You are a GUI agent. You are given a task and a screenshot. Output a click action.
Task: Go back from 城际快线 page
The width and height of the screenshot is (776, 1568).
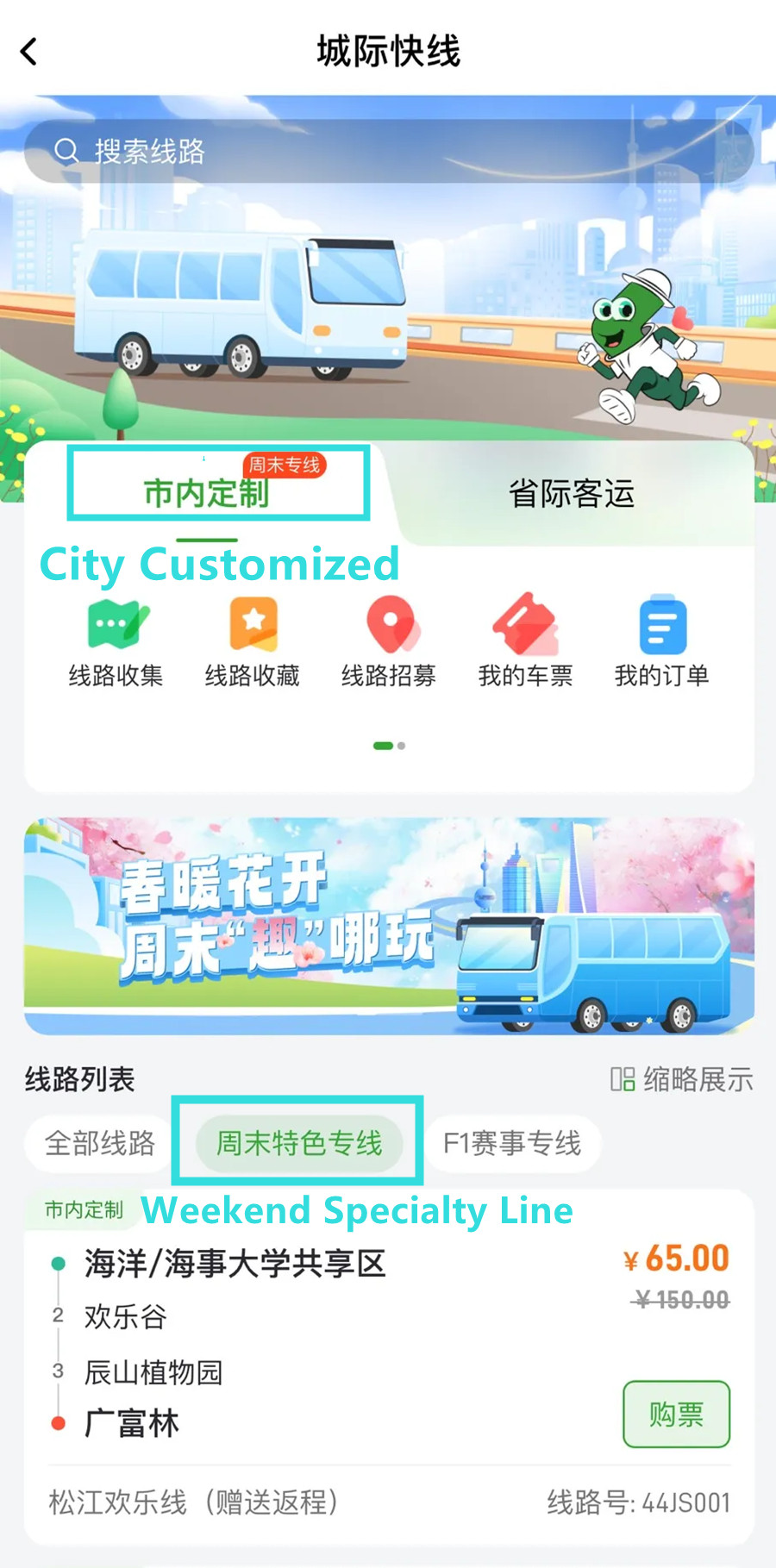point(29,52)
